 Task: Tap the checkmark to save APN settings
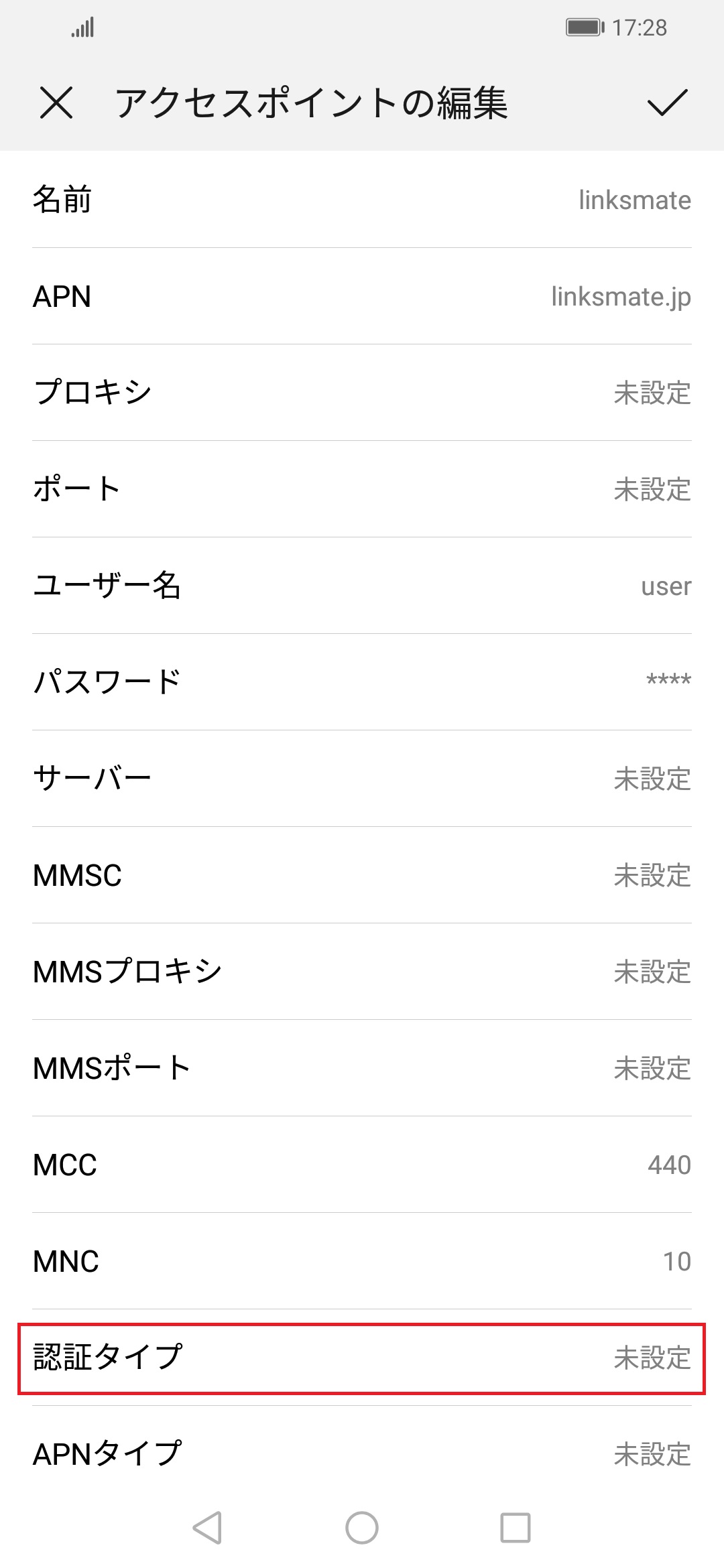tap(666, 104)
